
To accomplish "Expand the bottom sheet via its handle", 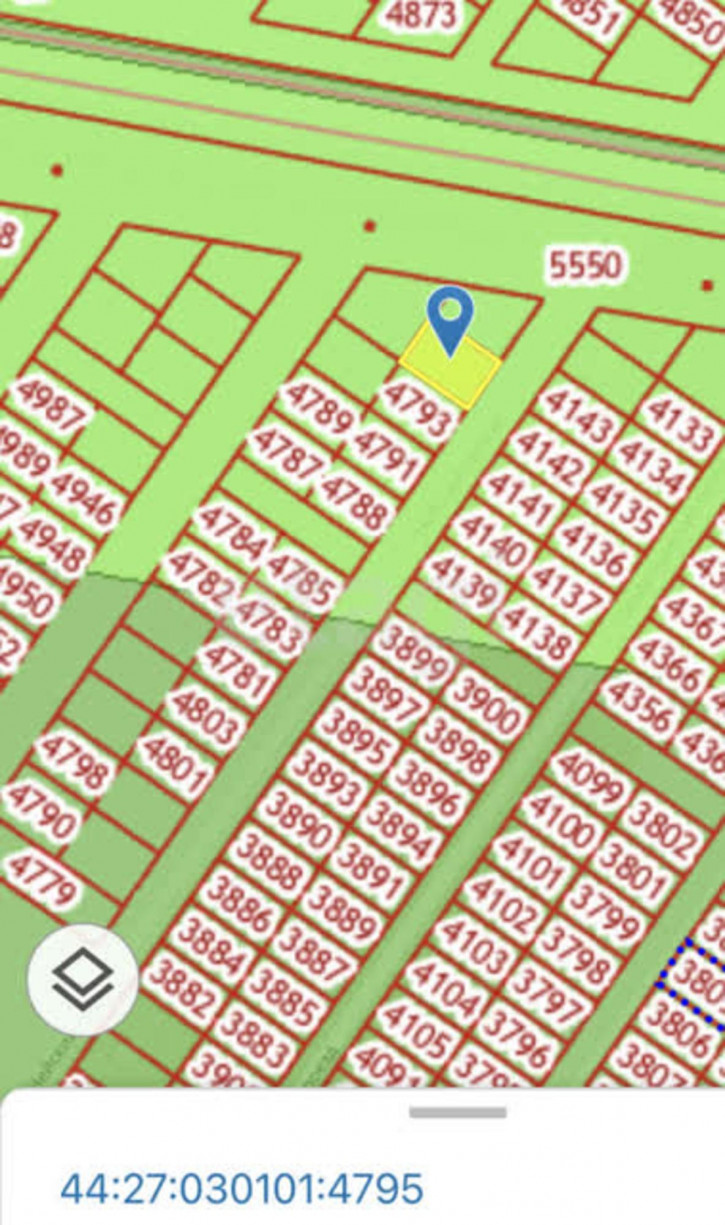I will pos(458,1112).
